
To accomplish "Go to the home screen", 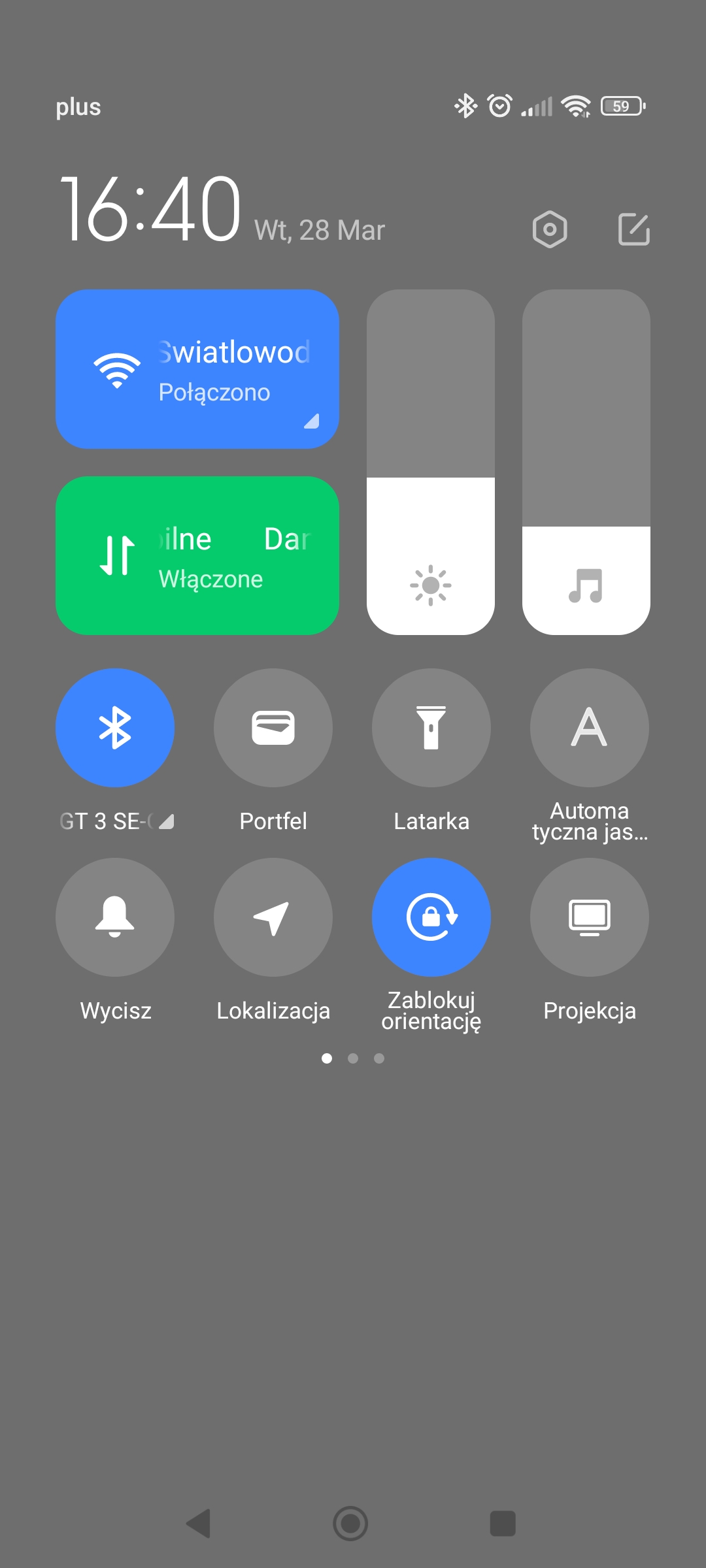I will tap(351, 1524).
